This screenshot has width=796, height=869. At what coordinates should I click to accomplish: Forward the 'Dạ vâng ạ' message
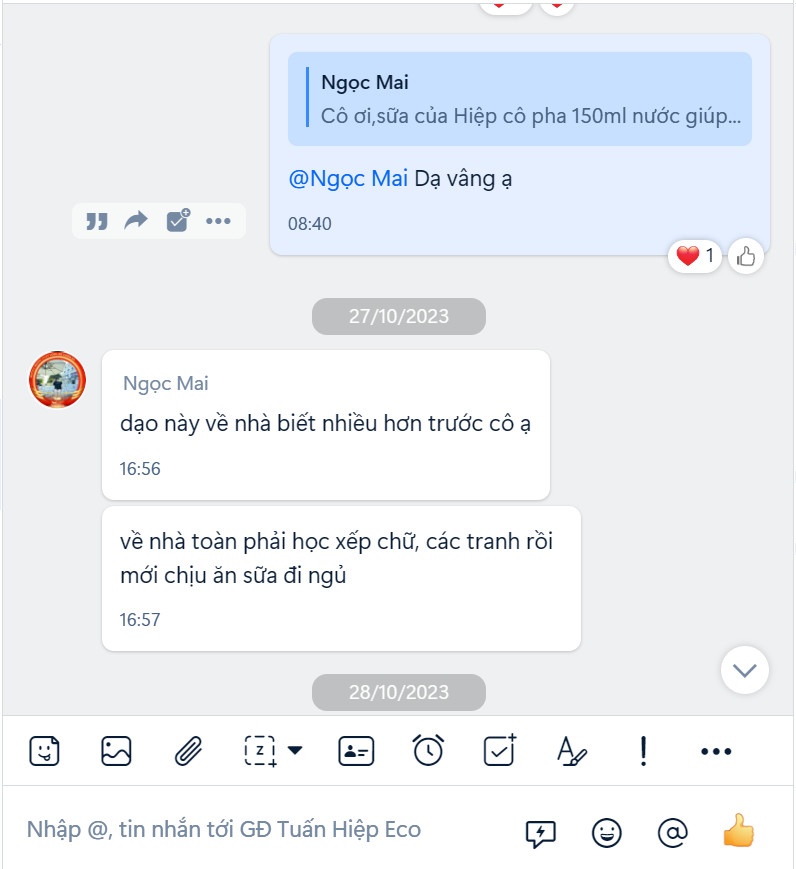point(136,221)
